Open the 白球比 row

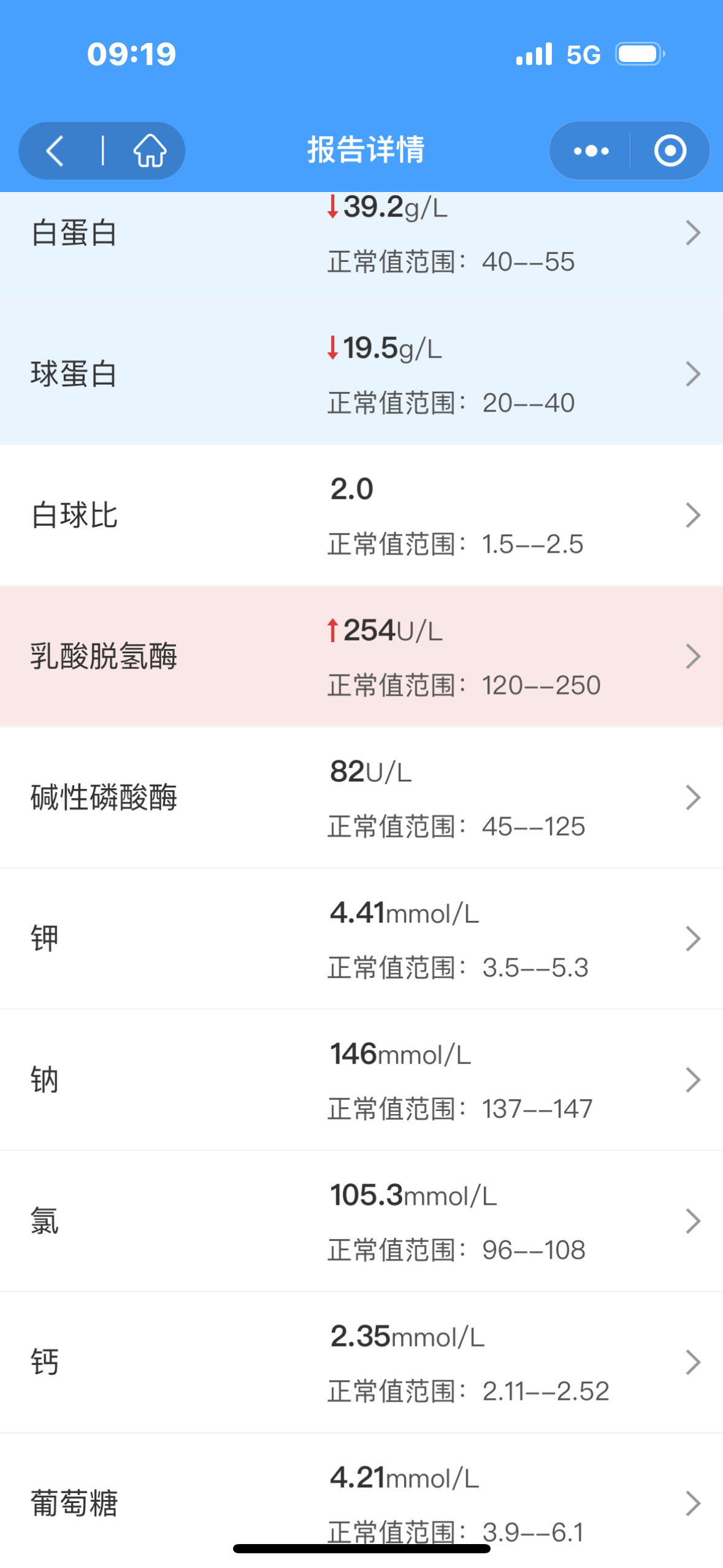point(361,515)
